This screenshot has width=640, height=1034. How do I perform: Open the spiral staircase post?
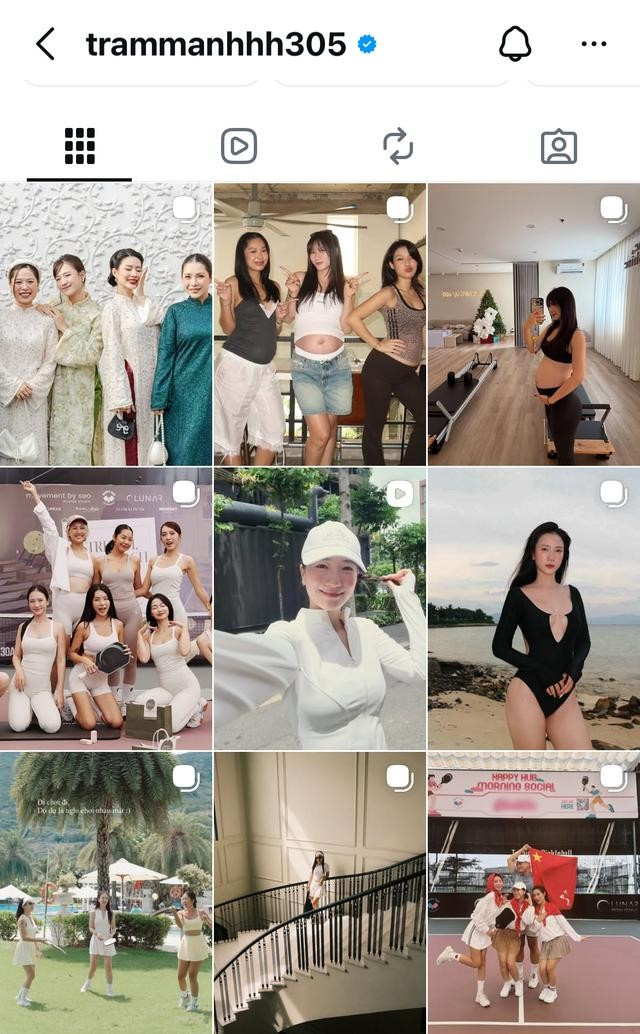[x=320, y=893]
